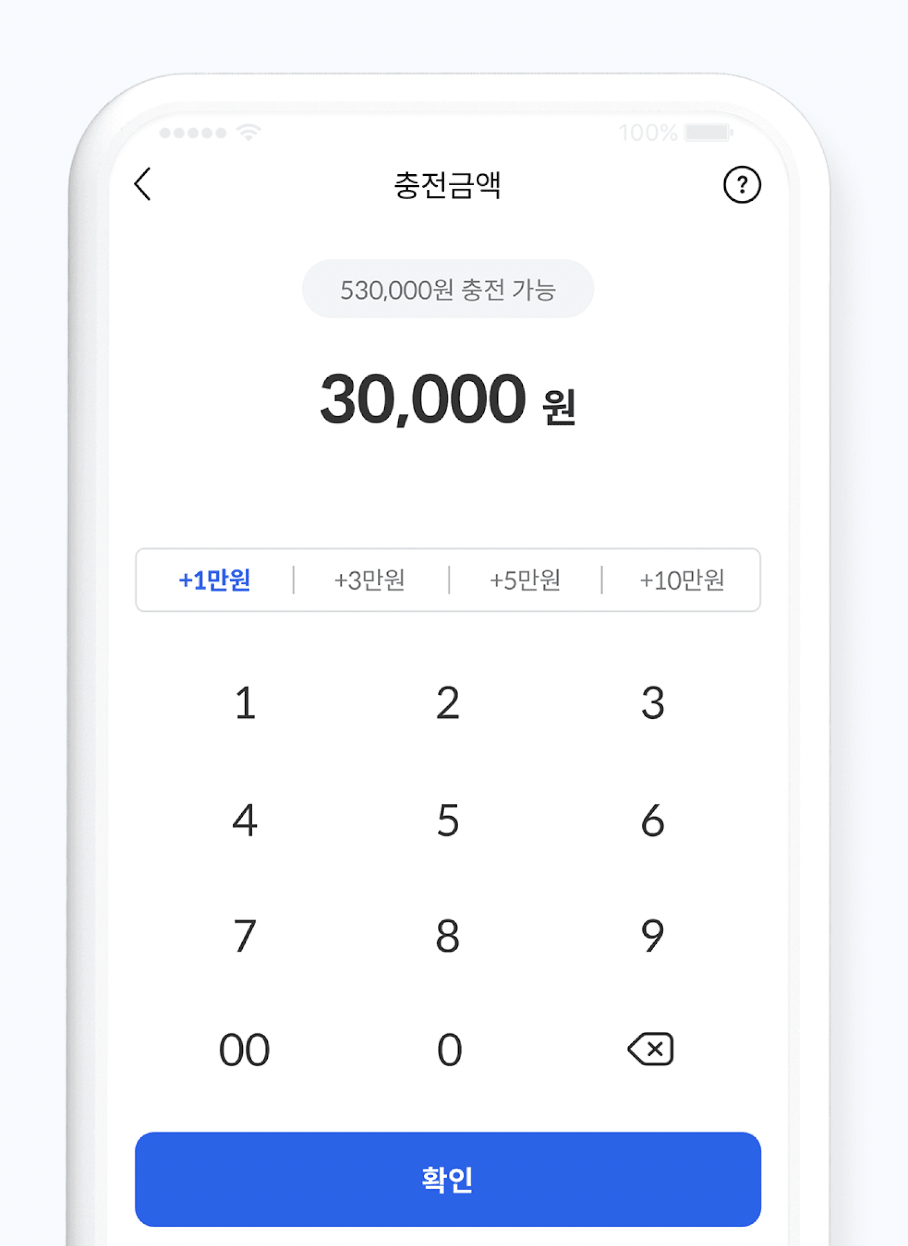
Task: Select the +3만원 quick amount option
Action: tap(370, 580)
